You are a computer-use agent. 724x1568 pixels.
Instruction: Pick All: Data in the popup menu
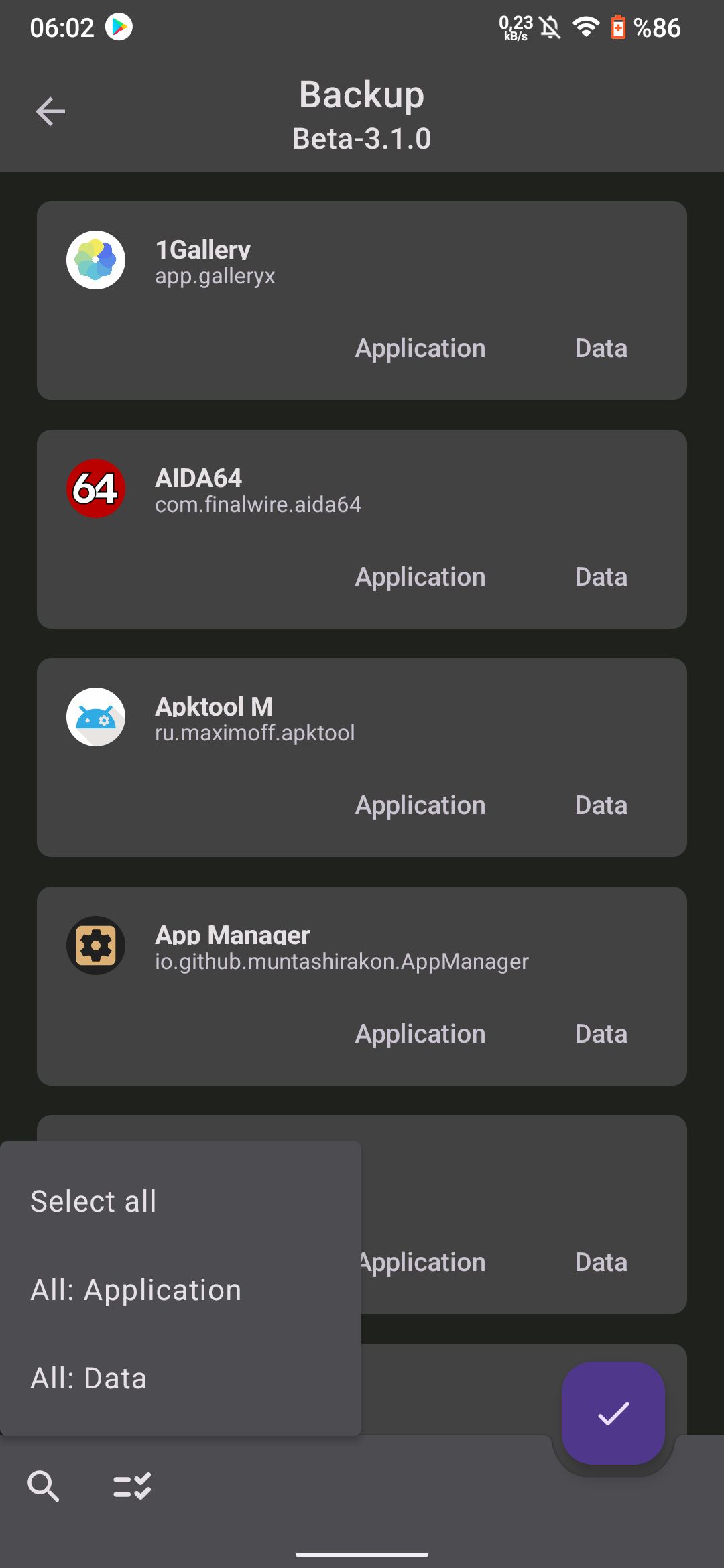pyautogui.click(x=181, y=1378)
